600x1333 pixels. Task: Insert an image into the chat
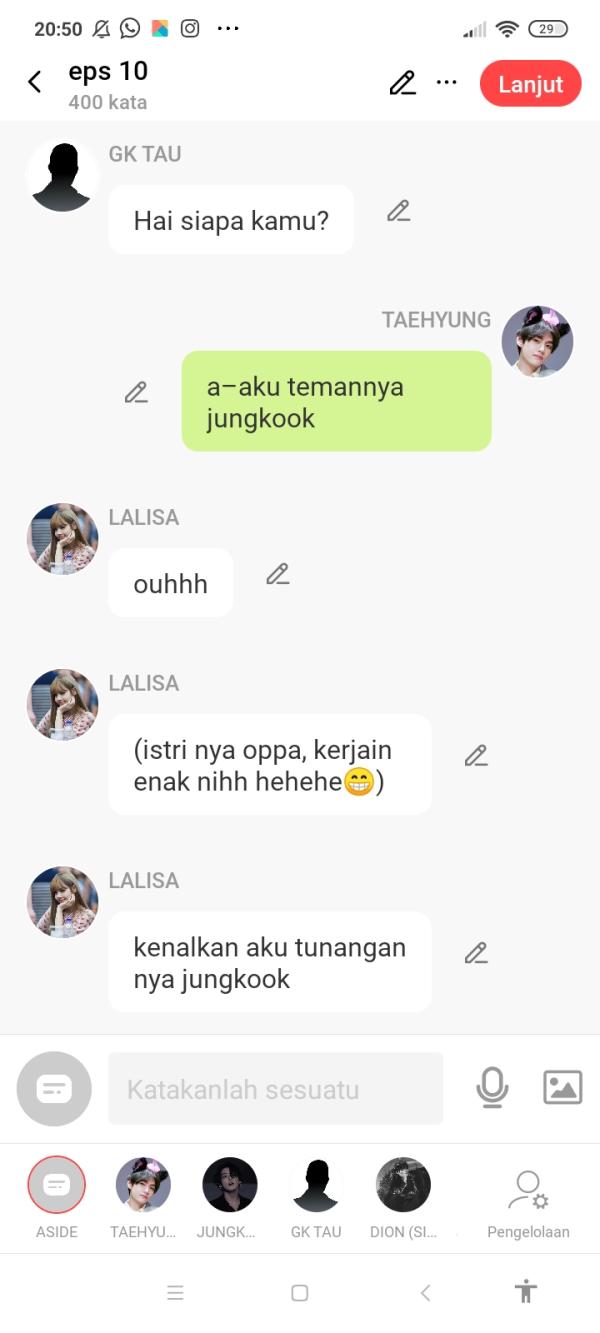[562, 1088]
